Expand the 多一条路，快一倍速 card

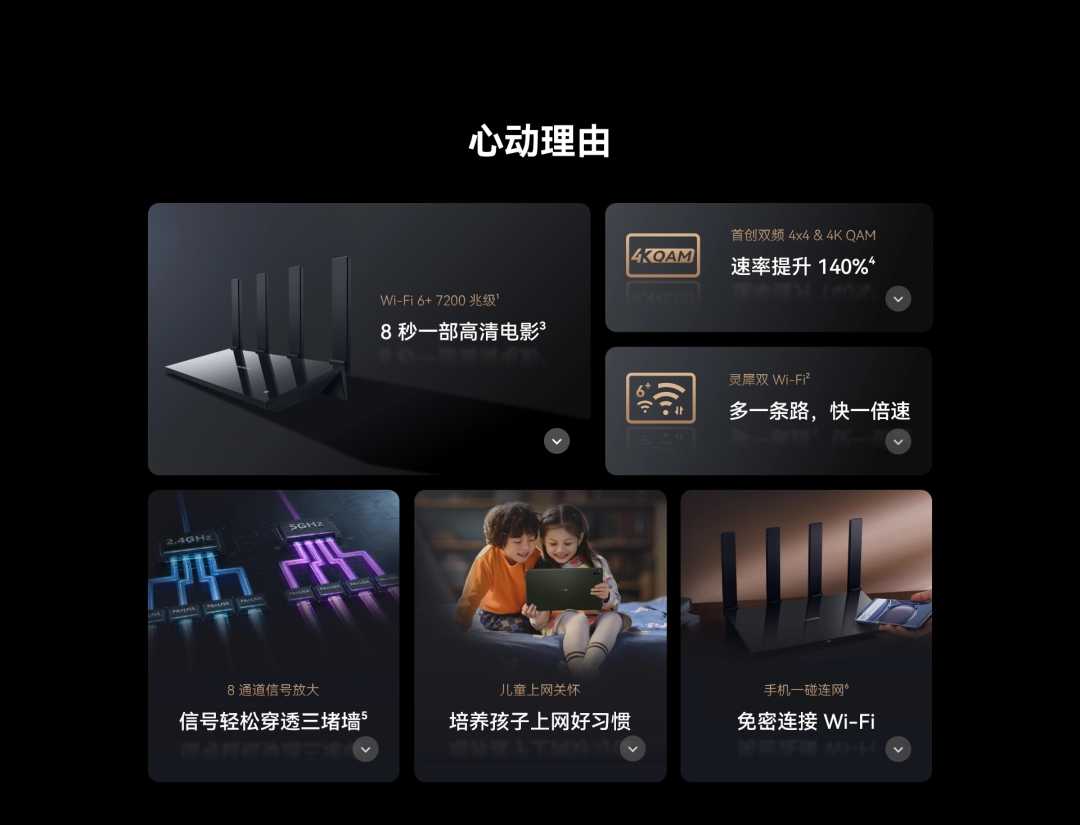(898, 441)
